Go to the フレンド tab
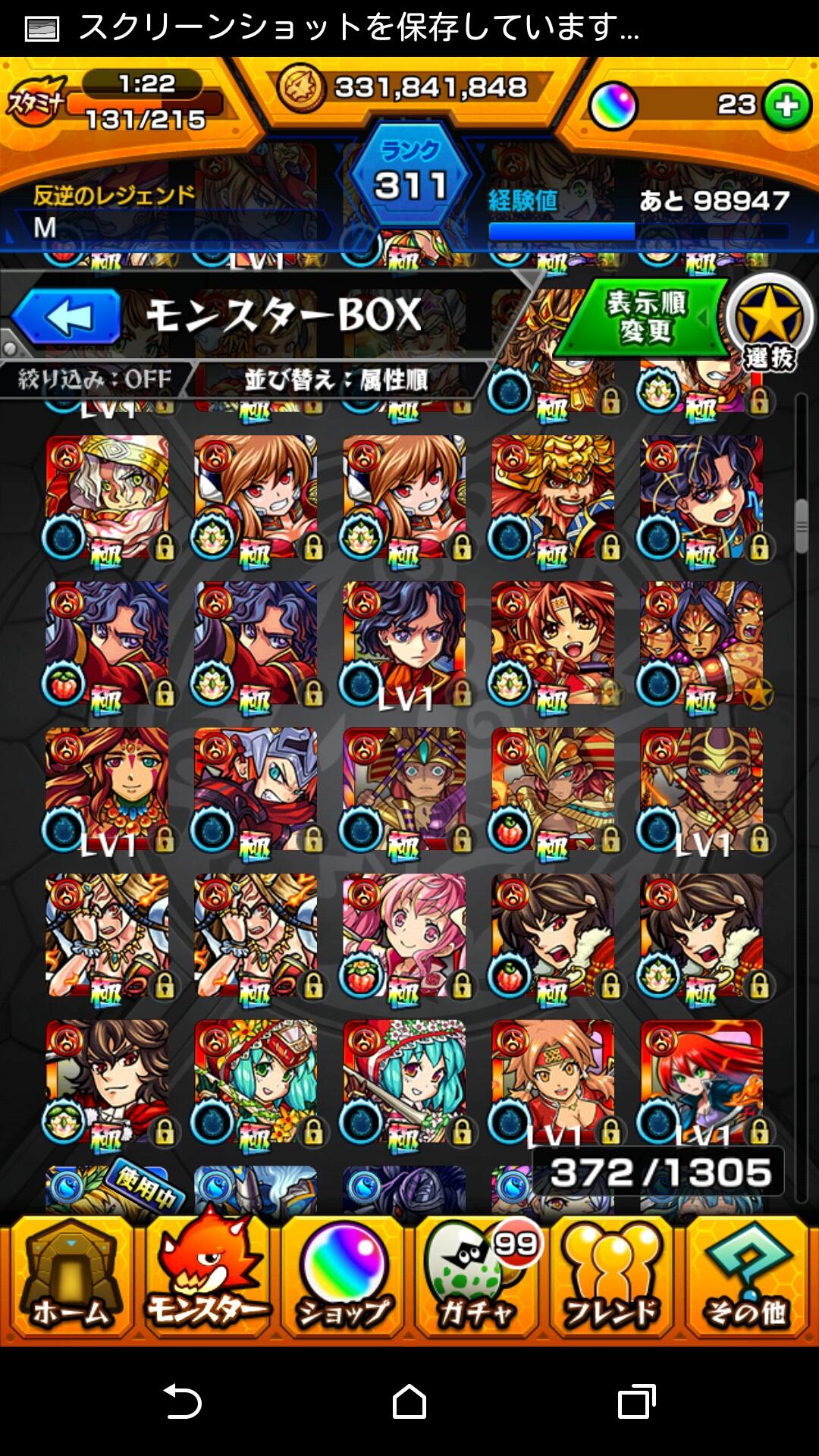The height and width of the screenshot is (1456, 819). point(613,1276)
